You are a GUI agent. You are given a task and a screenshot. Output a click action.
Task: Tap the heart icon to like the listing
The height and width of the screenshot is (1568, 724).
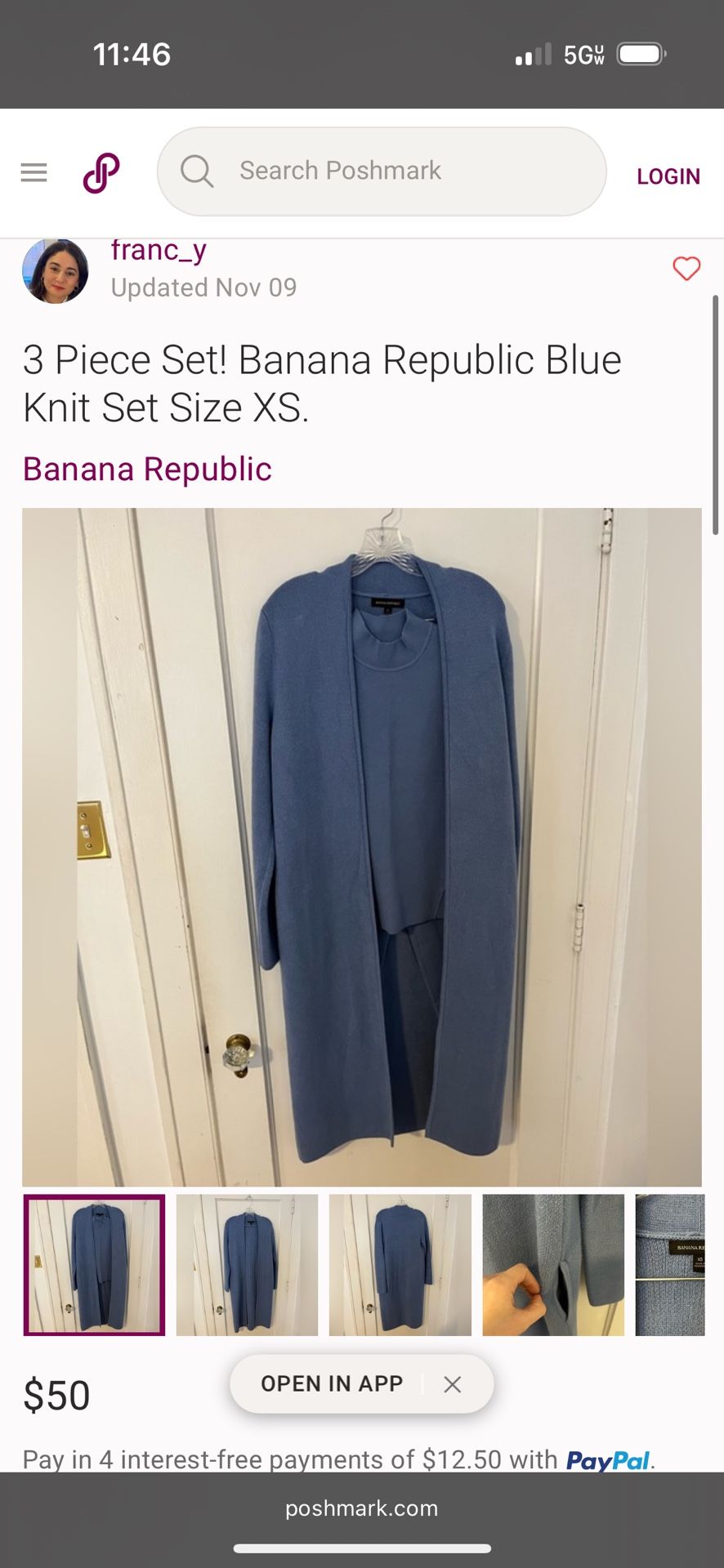point(686,269)
